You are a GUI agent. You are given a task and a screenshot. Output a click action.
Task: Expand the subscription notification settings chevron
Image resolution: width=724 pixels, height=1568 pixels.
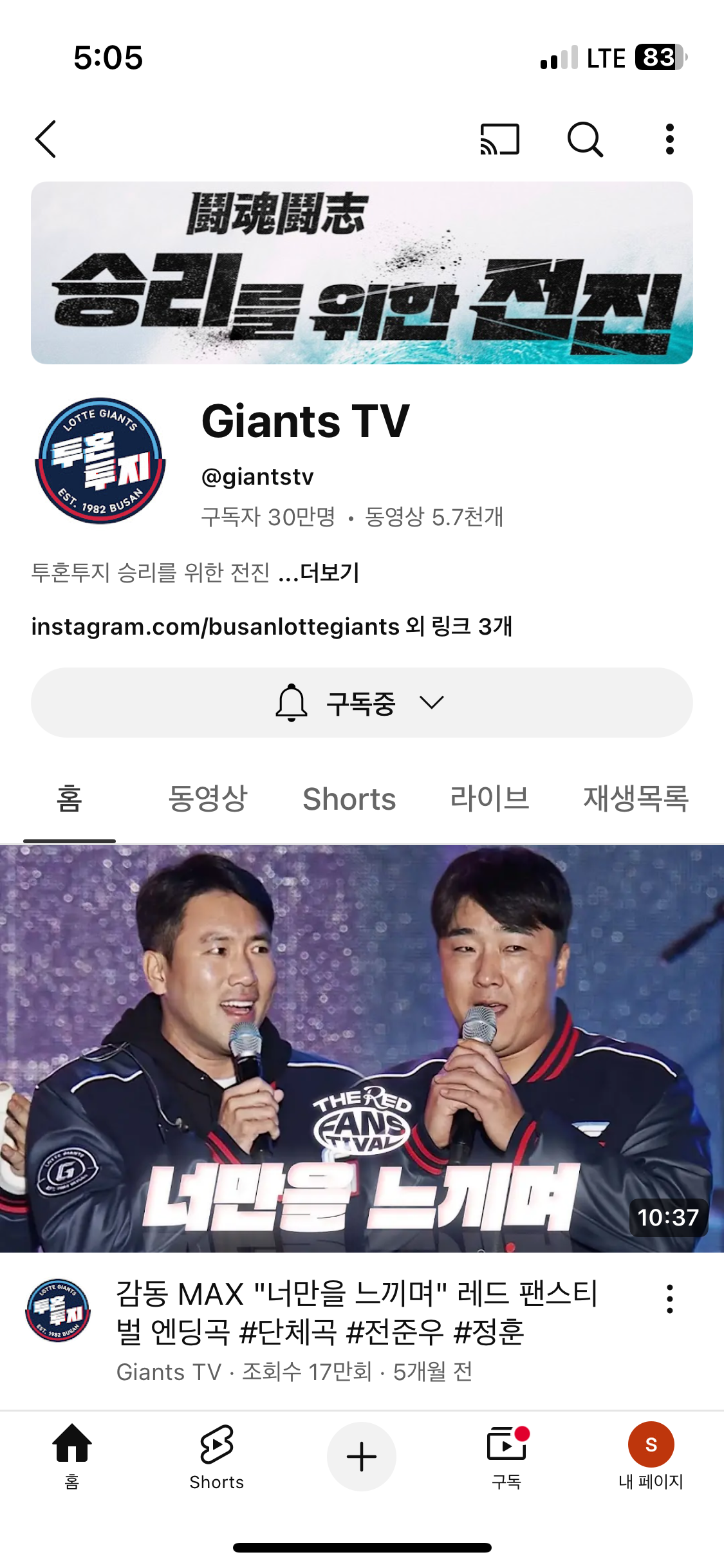[x=431, y=703]
